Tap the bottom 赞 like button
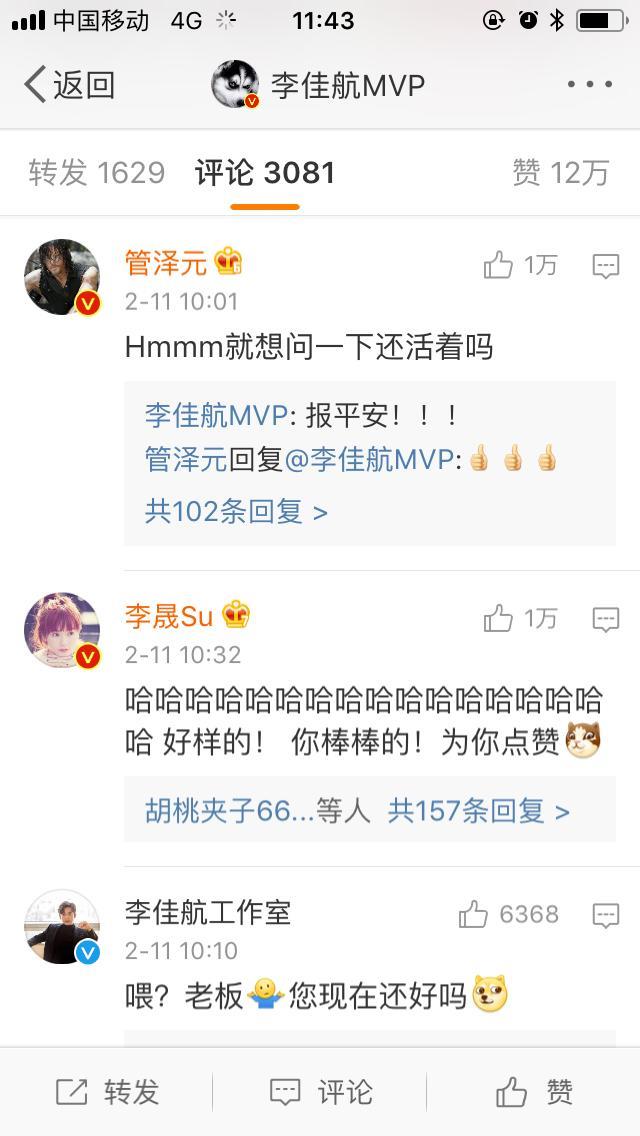Image resolution: width=640 pixels, height=1136 pixels. click(534, 1092)
